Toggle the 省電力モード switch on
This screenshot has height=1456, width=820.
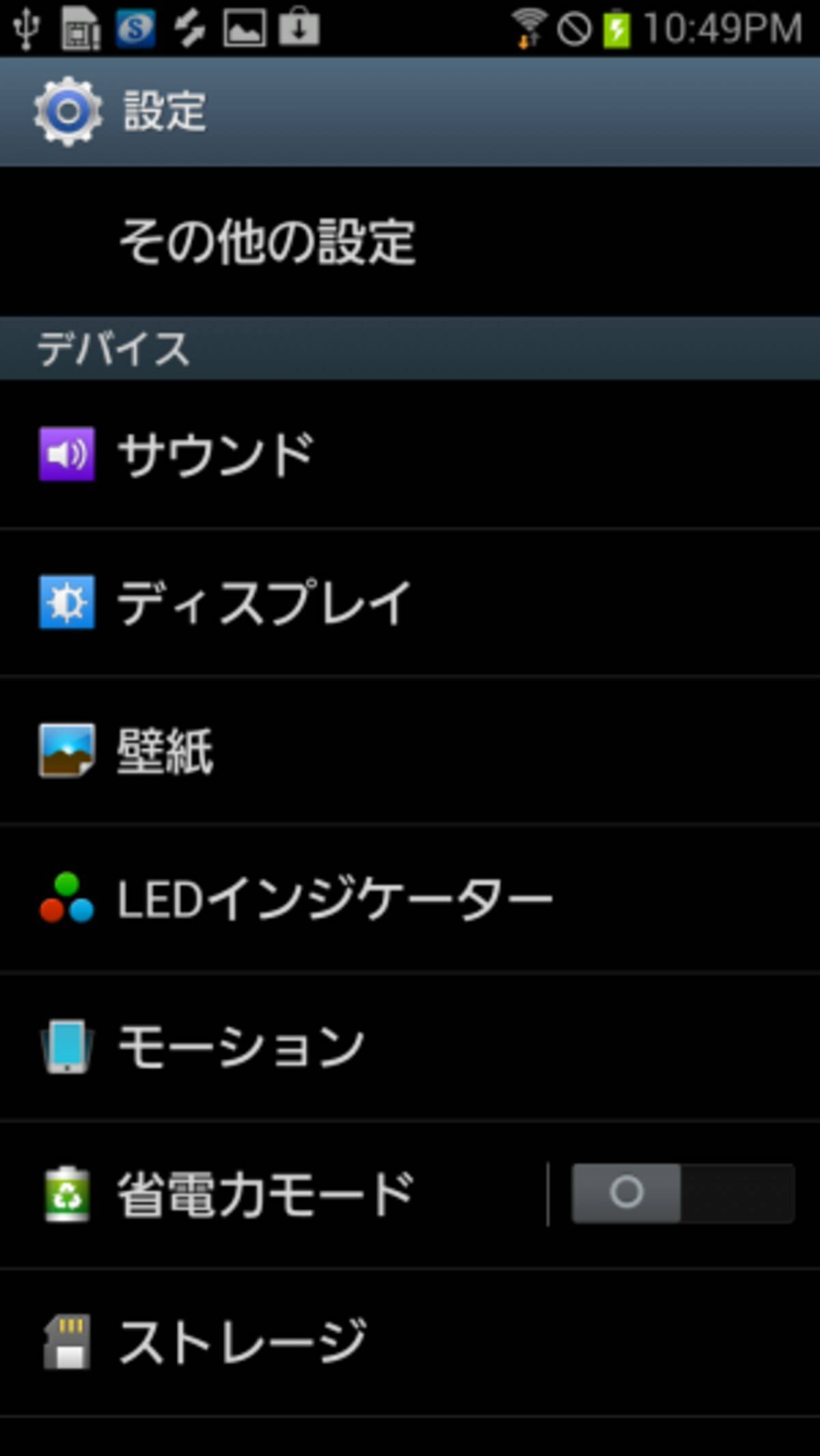coord(683,1194)
